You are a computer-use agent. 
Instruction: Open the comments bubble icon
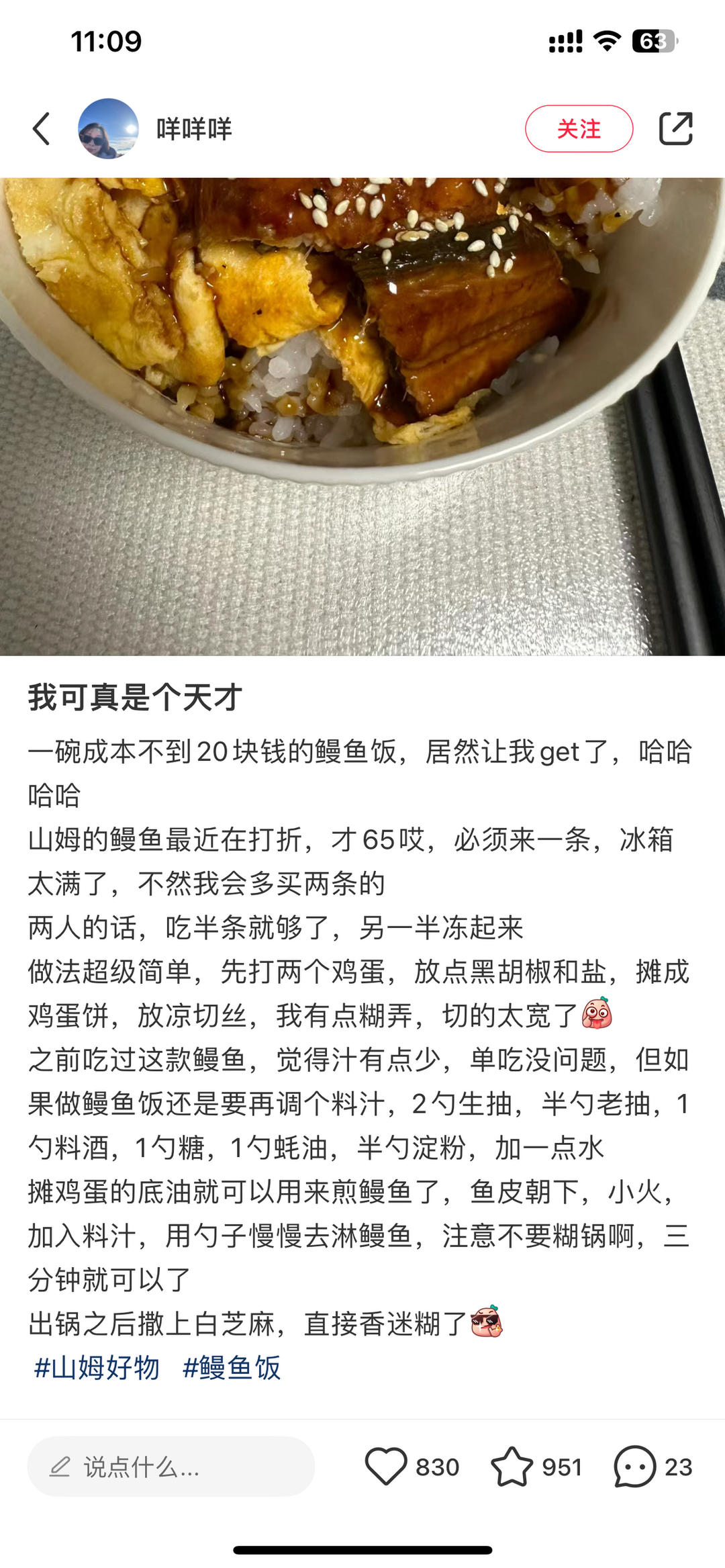pos(634,1466)
